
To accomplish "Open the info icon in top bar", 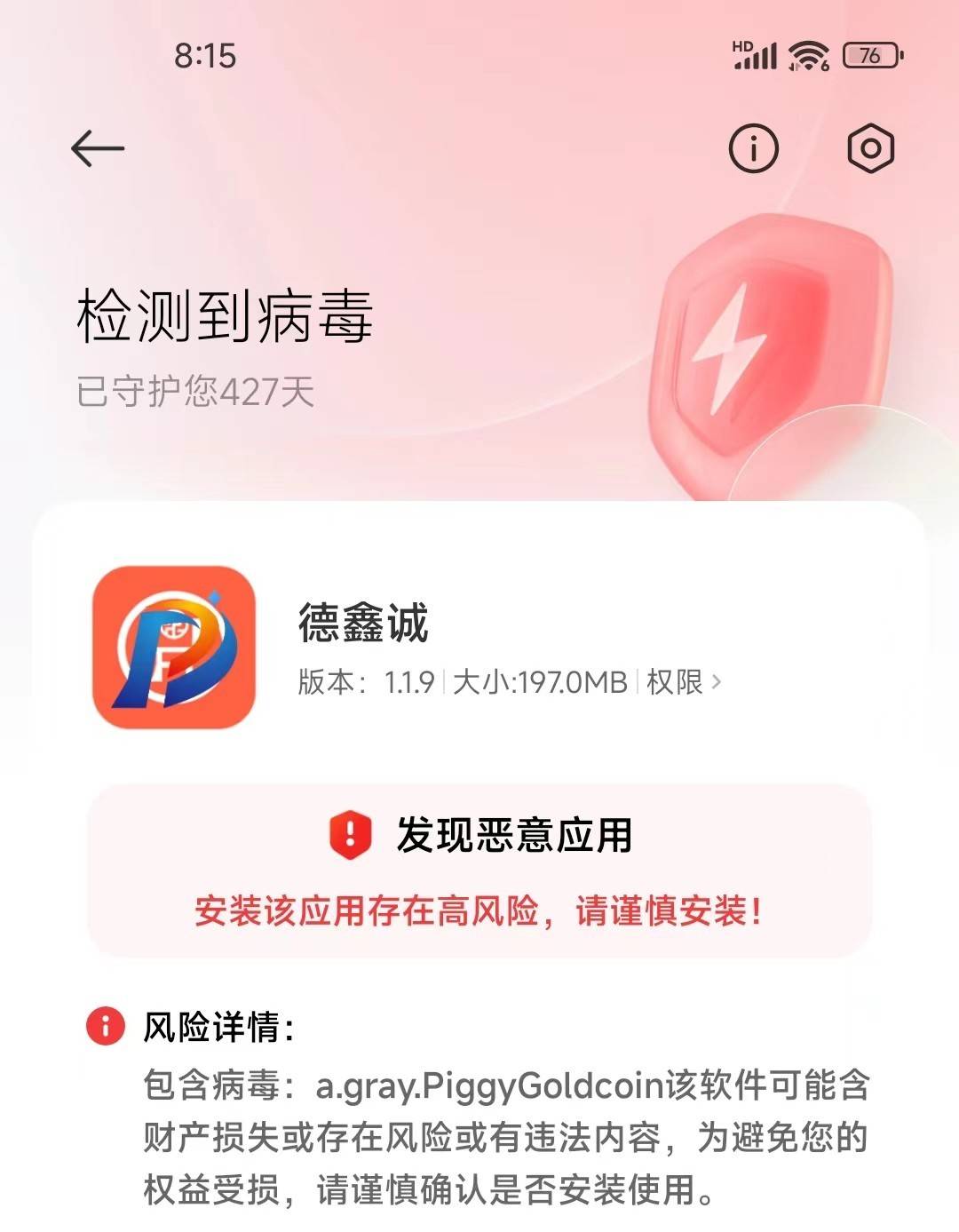I will 753,148.
